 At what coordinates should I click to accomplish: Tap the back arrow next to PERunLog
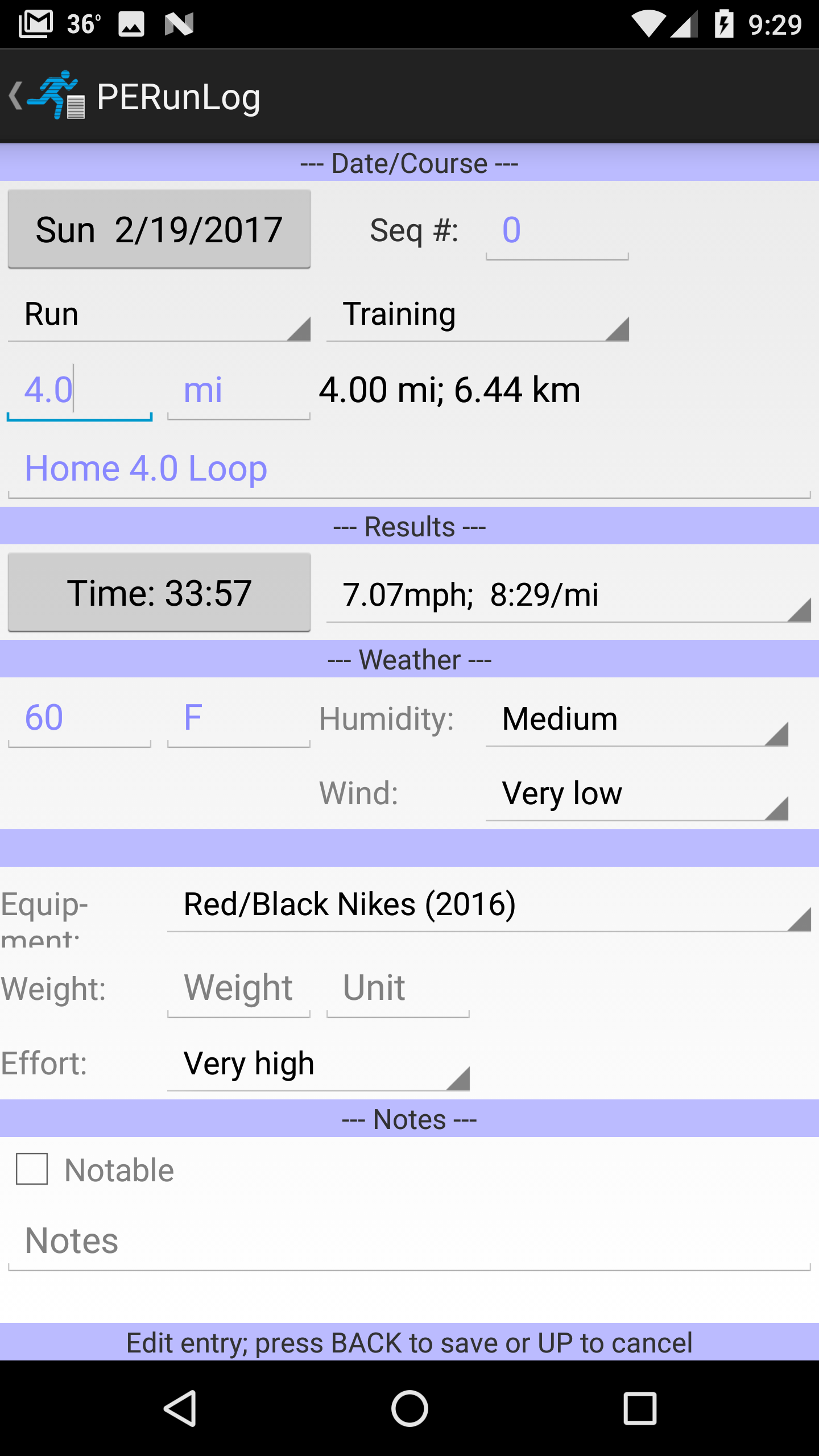[x=16, y=95]
